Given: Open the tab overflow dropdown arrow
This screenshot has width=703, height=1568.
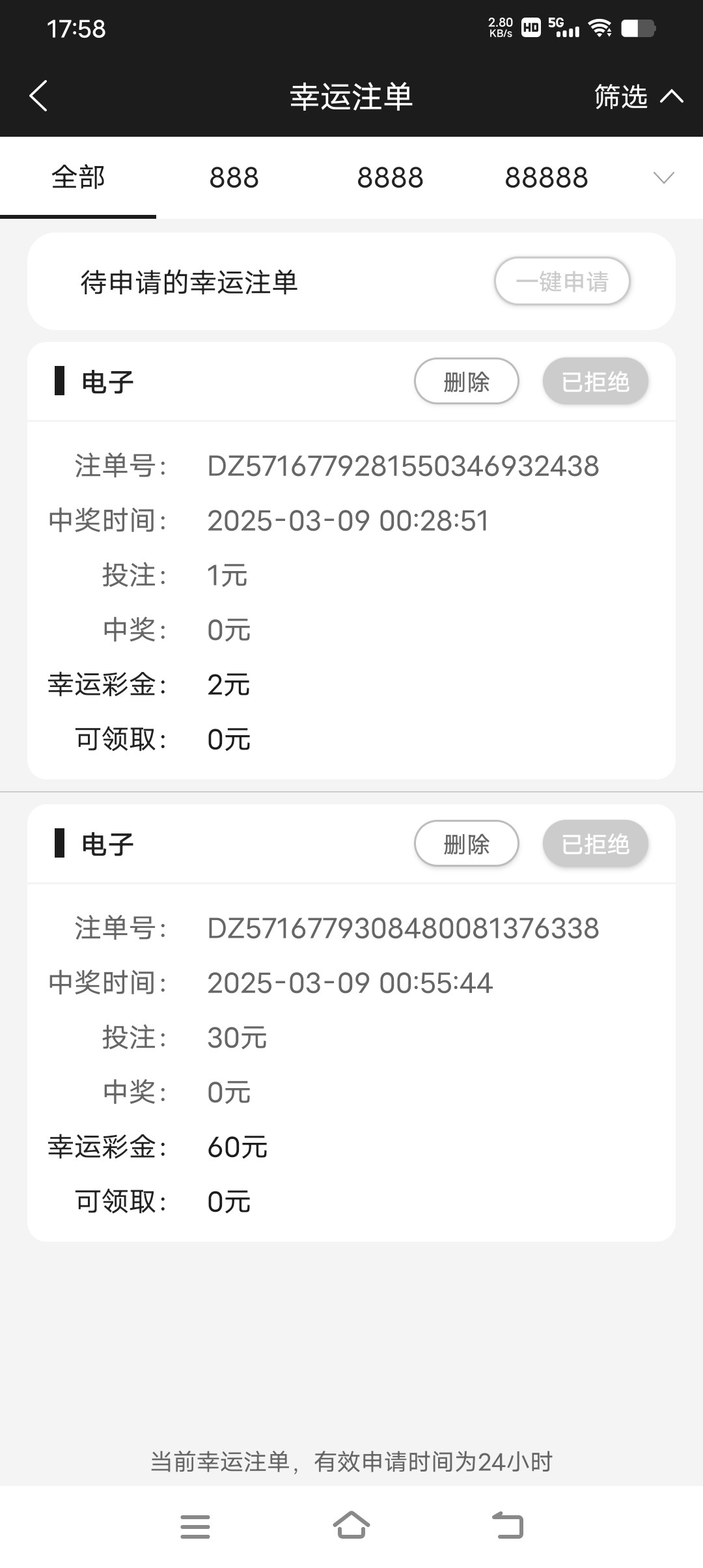Looking at the screenshot, I should coord(663,176).
